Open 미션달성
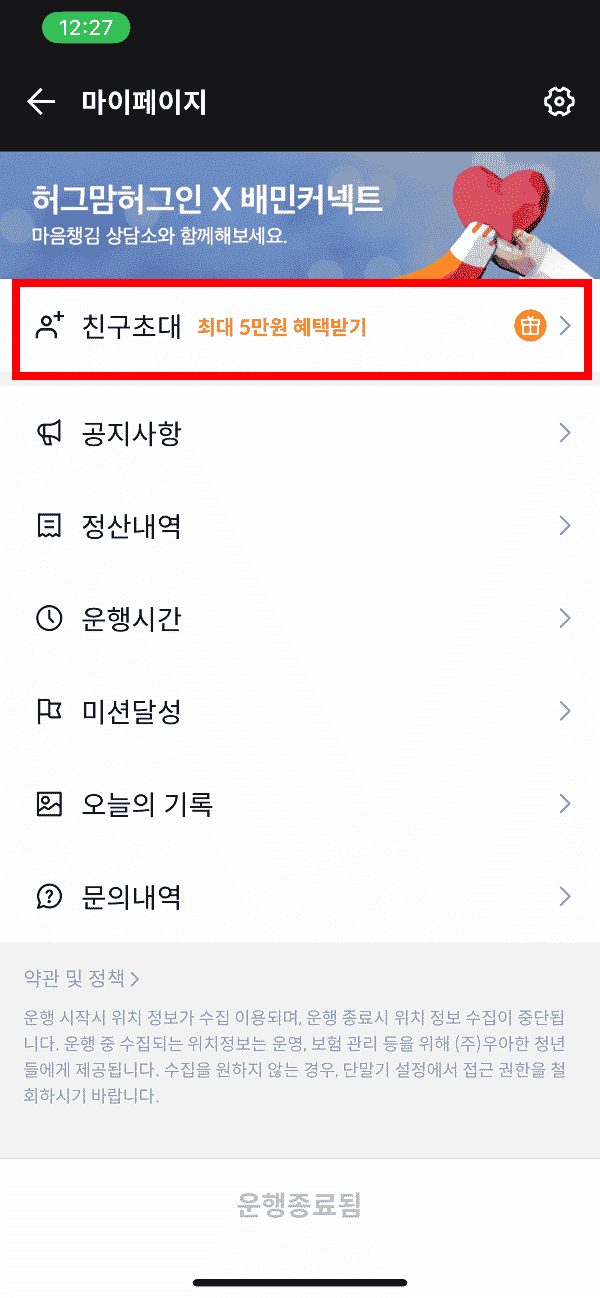The image size is (600, 1298). (x=300, y=711)
